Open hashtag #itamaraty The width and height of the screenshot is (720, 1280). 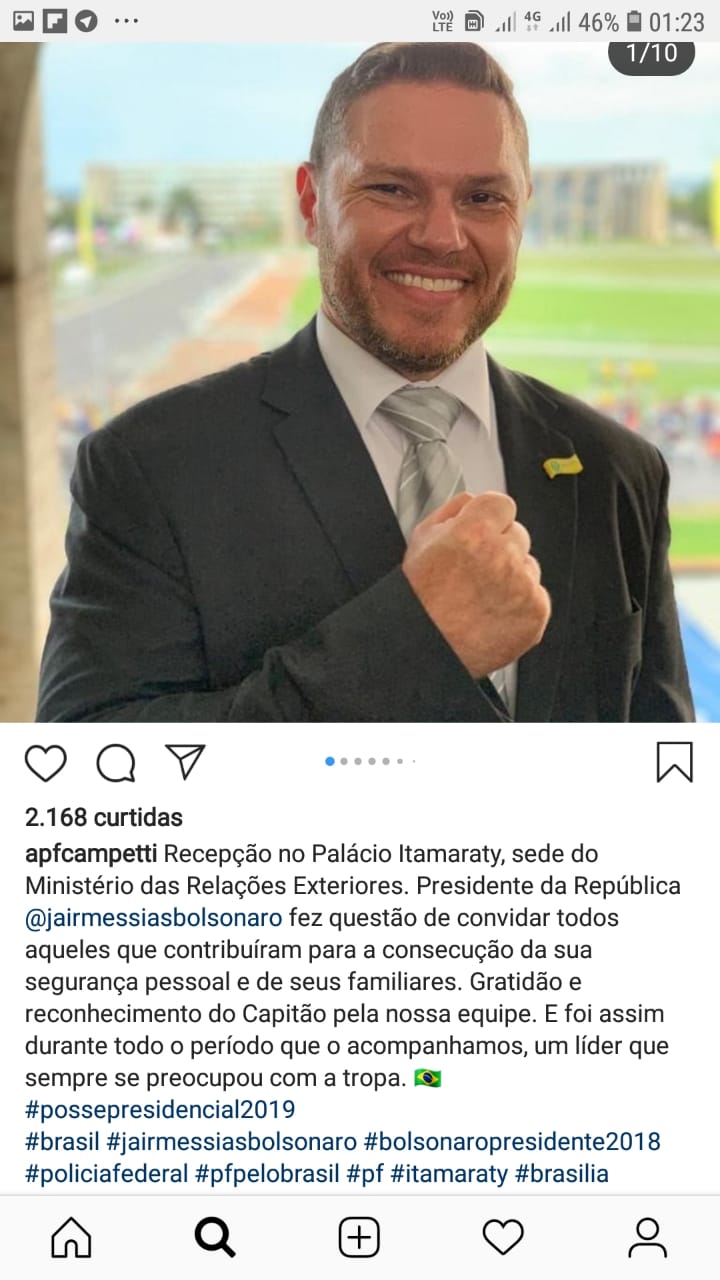(x=449, y=1173)
